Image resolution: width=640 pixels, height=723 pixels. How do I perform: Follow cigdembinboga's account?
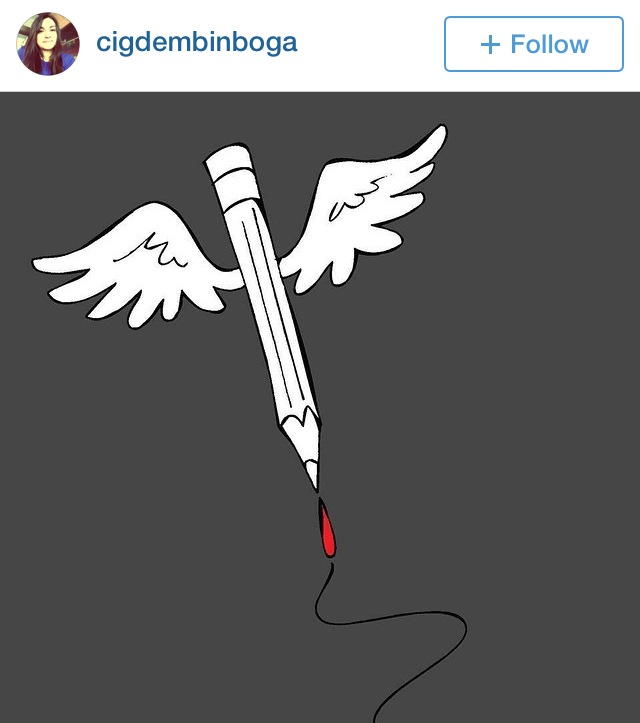(x=533, y=44)
